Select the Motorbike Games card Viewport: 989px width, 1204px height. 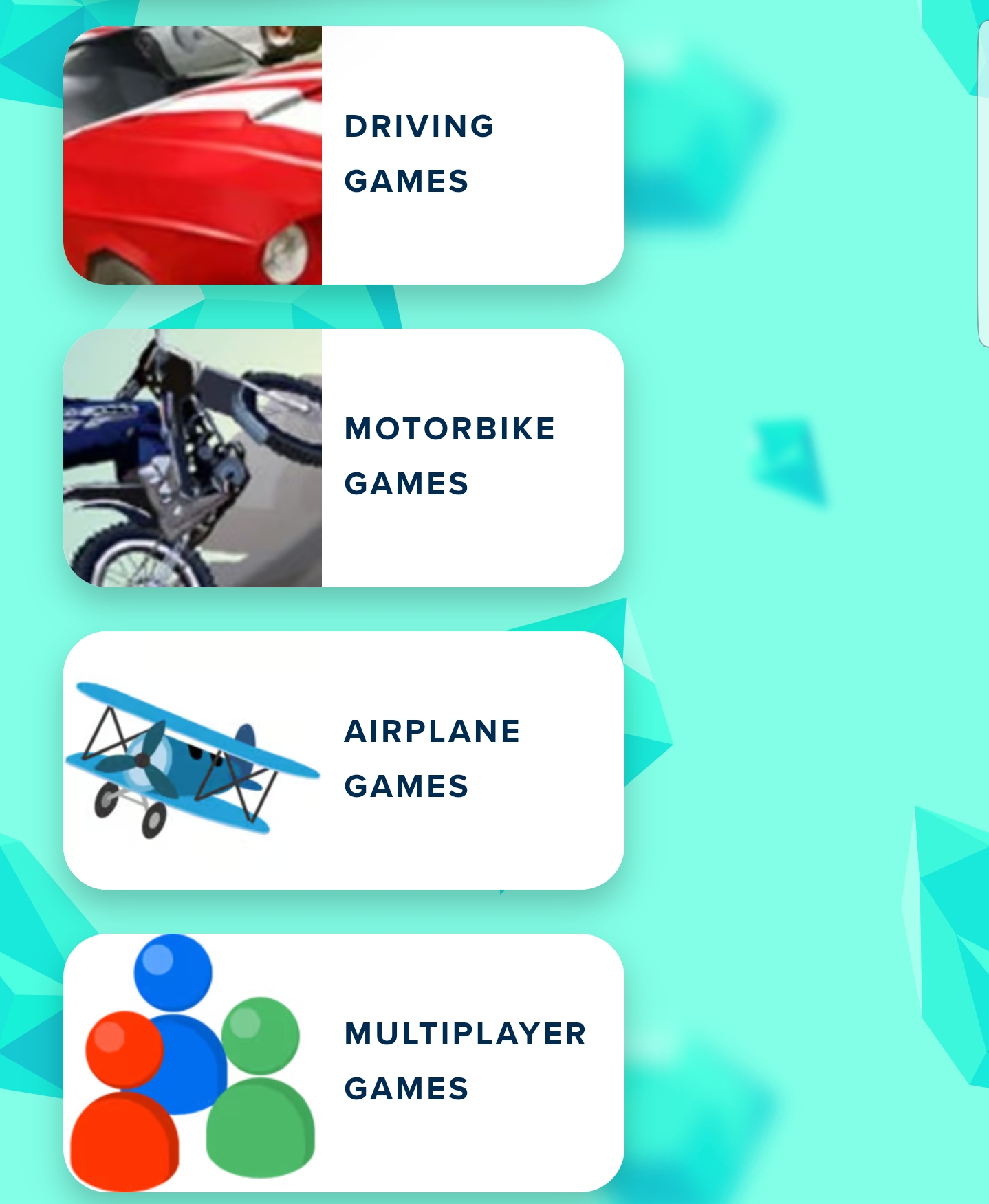pos(343,458)
